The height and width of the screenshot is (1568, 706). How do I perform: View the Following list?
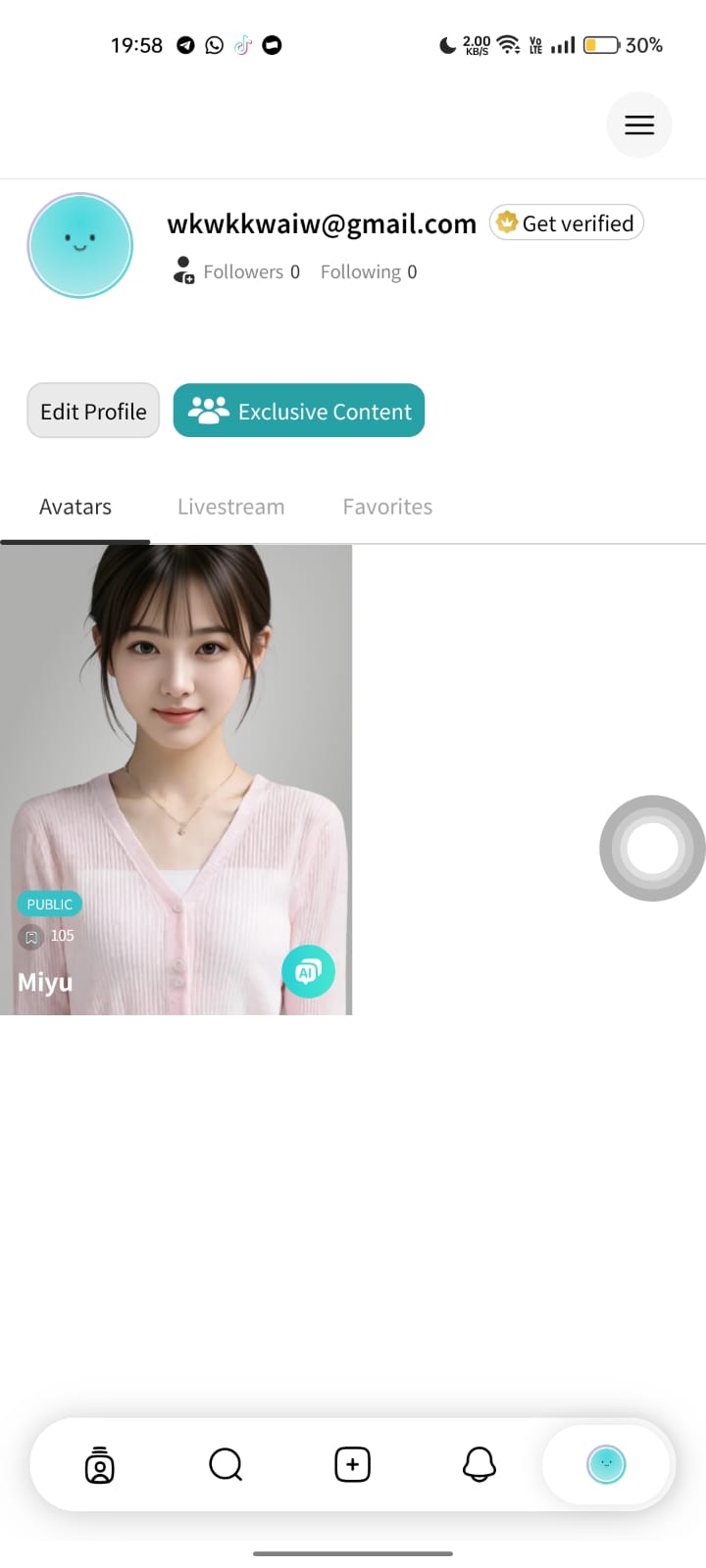coord(369,271)
